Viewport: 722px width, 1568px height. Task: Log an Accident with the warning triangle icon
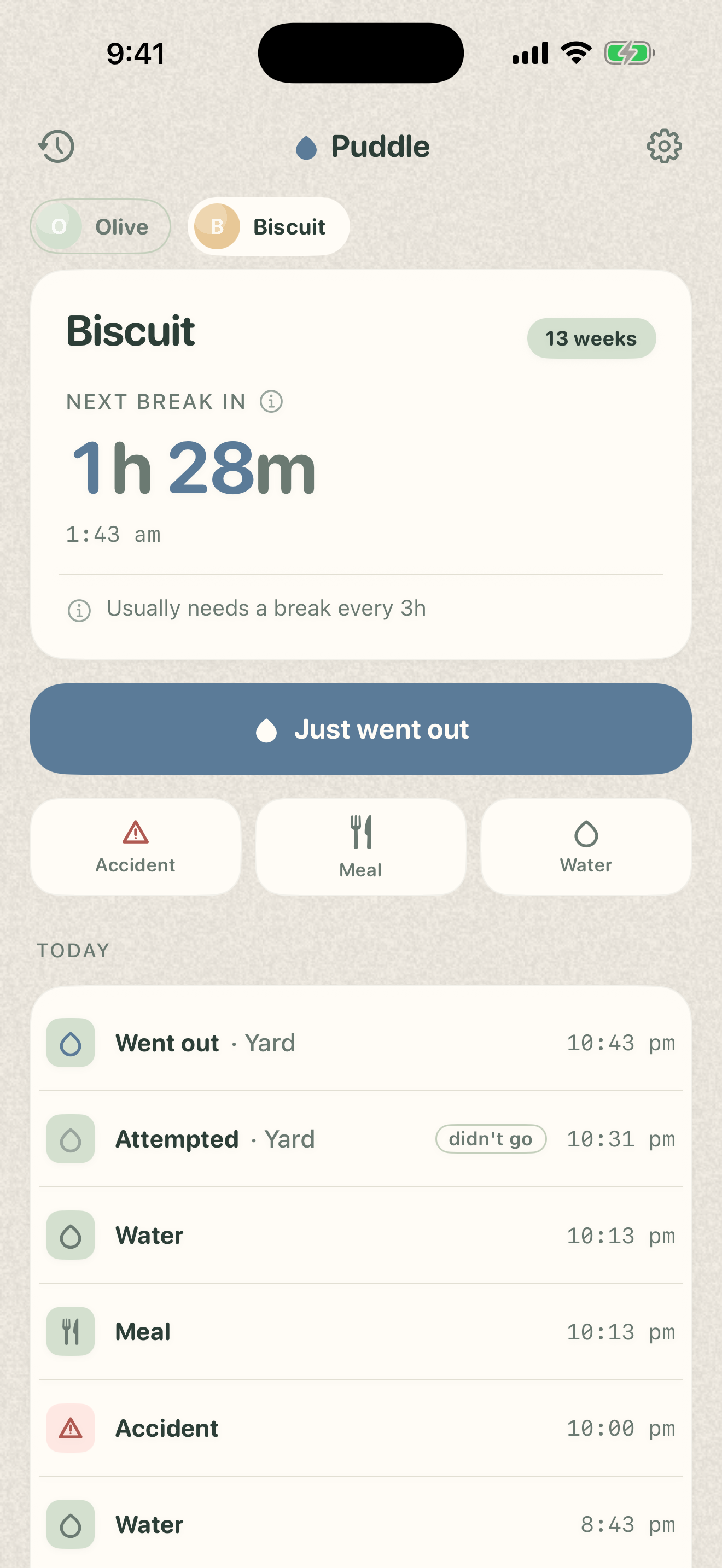(x=135, y=846)
